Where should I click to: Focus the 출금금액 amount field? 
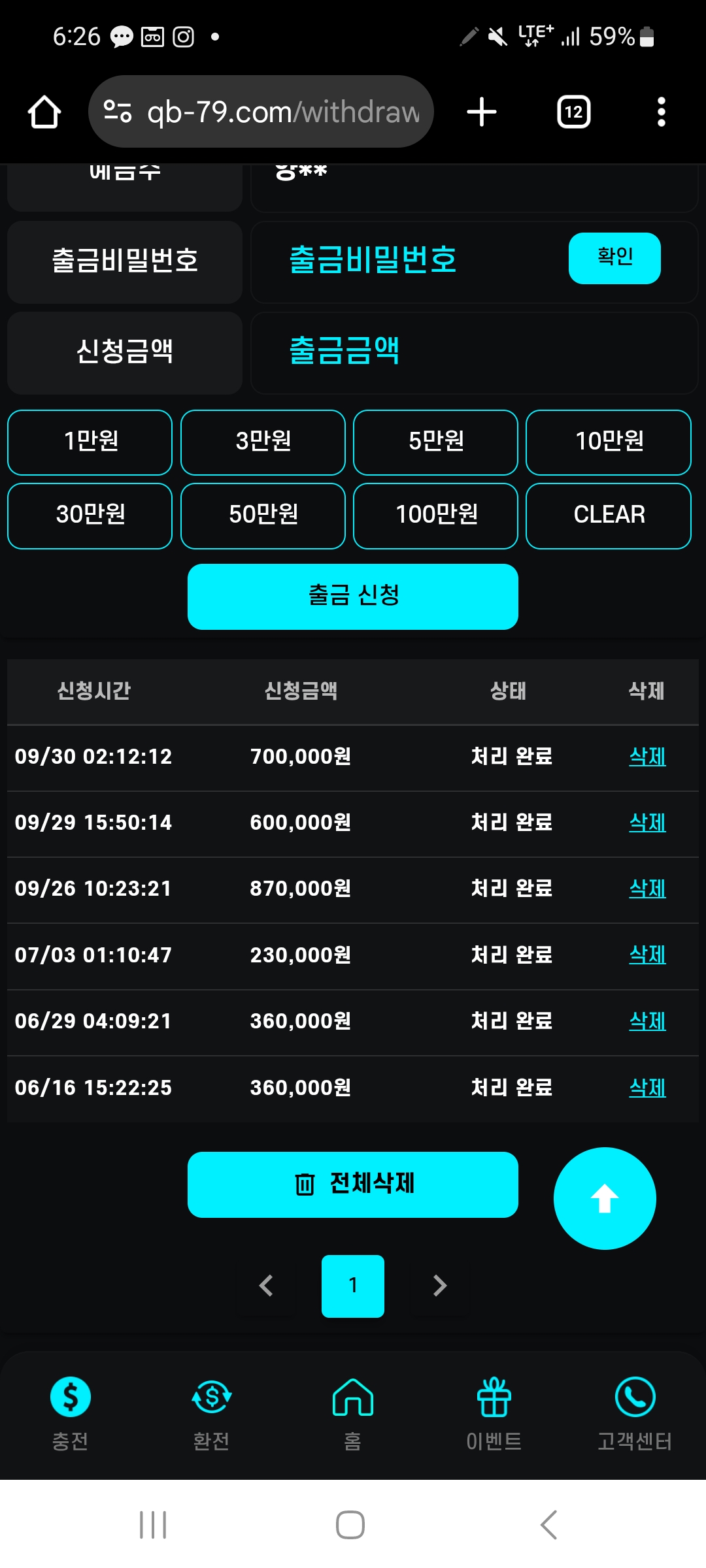(473, 351)
